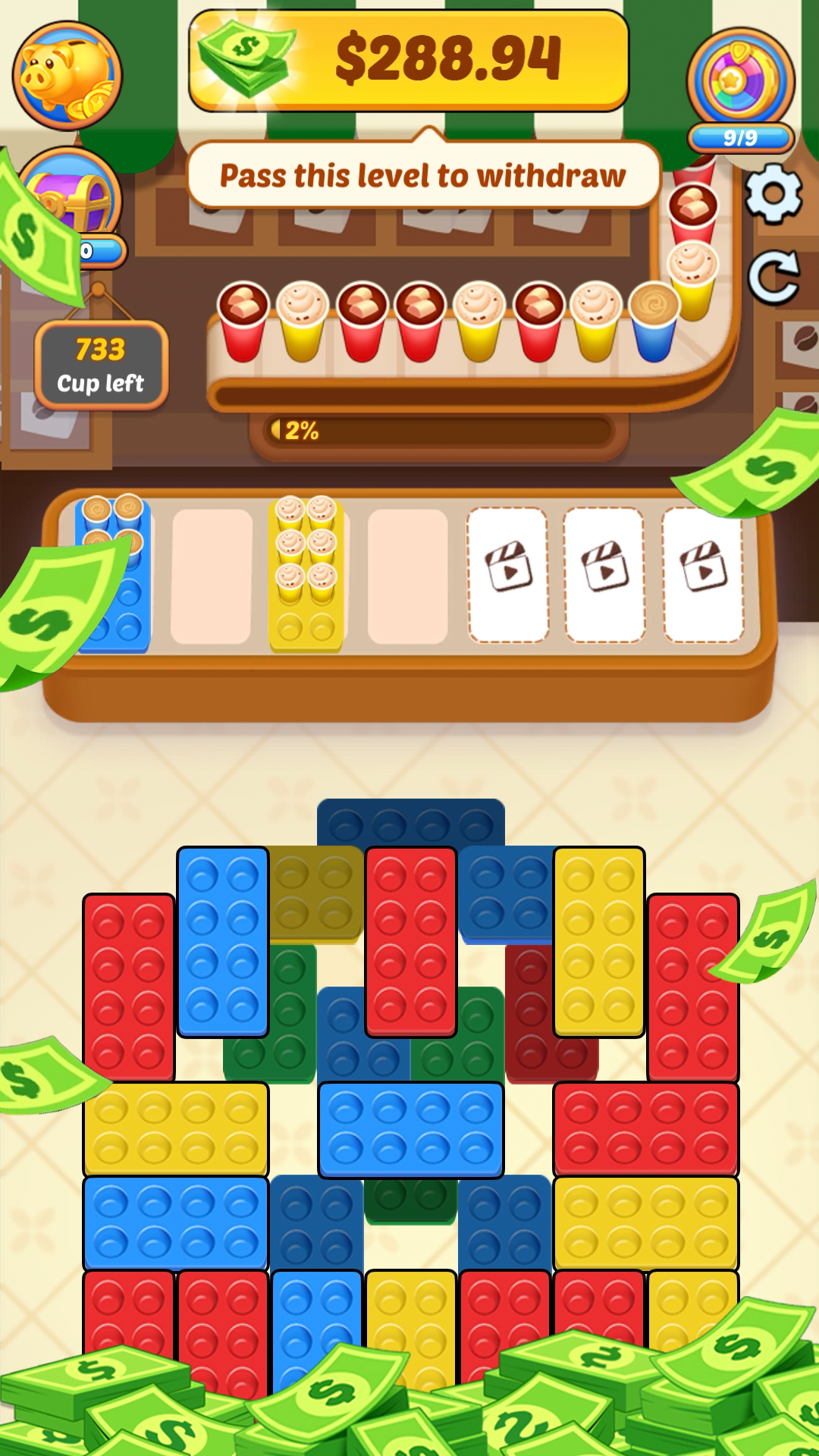Select the wide yellow block on left

click(x=176, y=1130)
